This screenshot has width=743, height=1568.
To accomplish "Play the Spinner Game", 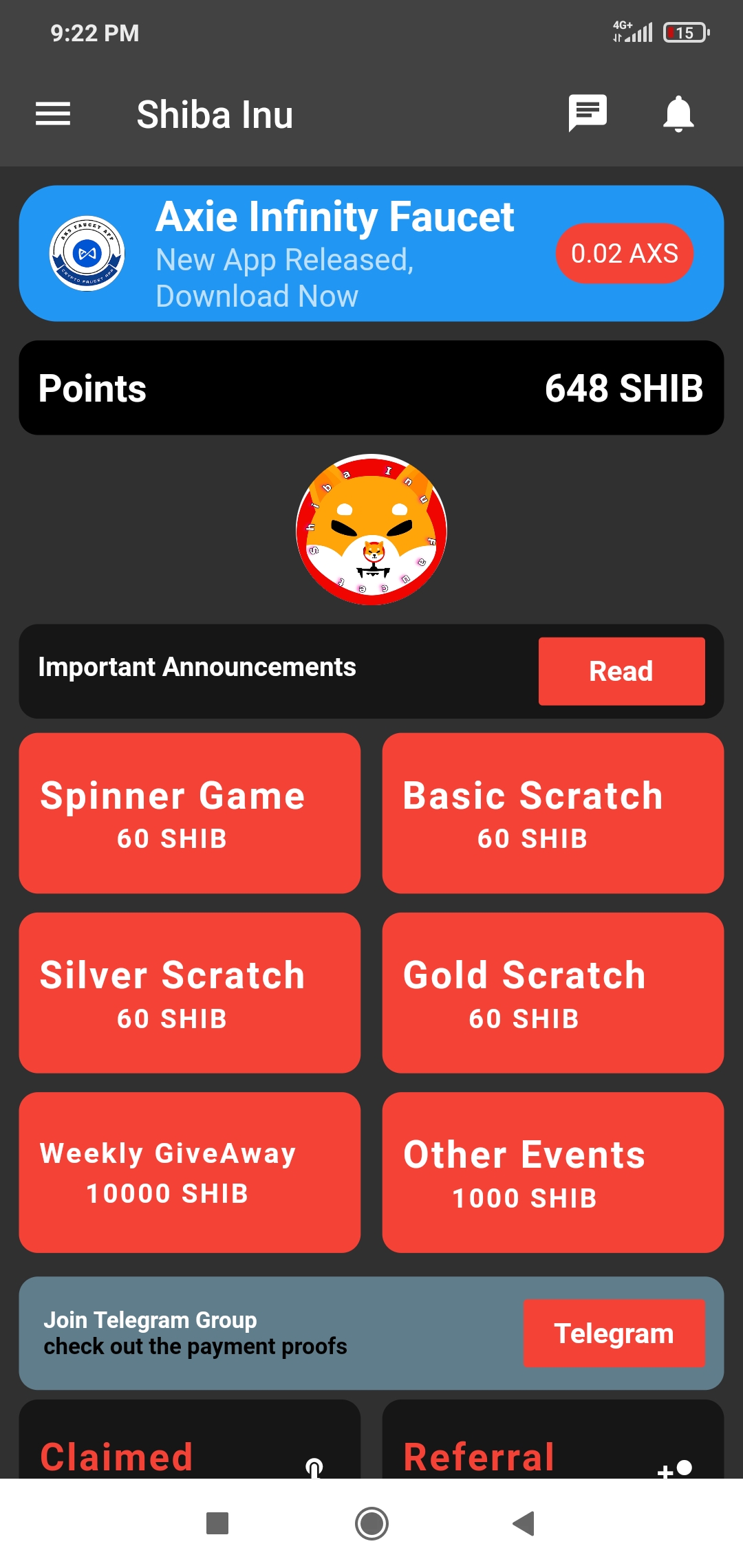I will pos(190,813).
